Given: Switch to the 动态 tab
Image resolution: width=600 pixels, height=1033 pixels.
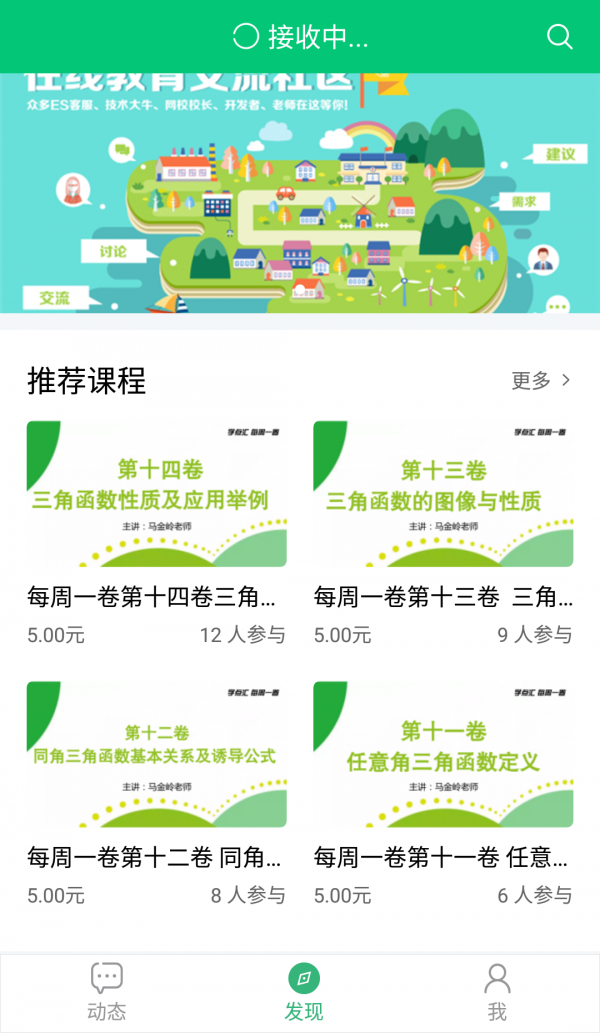Looking at the screenshot, I should coord(106,993).
